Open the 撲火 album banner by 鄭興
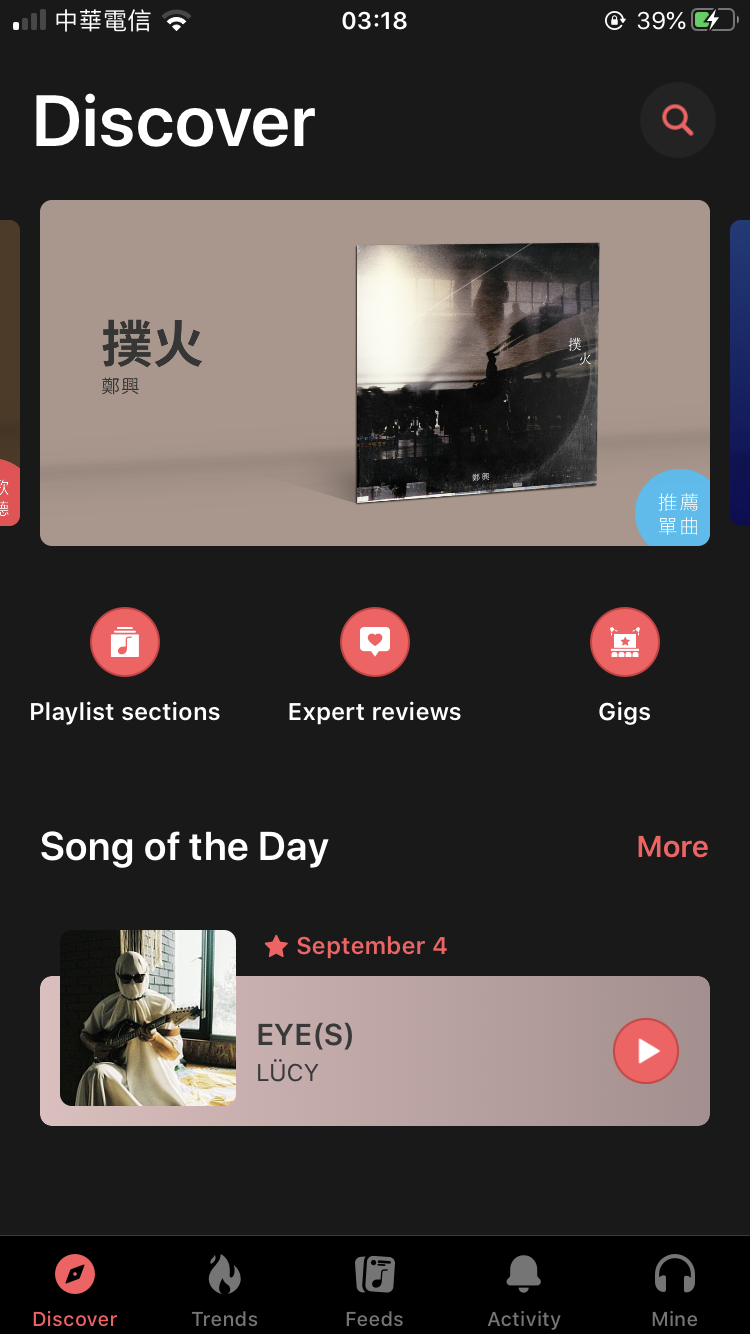The image size is (750, 1334). point(374,372)
